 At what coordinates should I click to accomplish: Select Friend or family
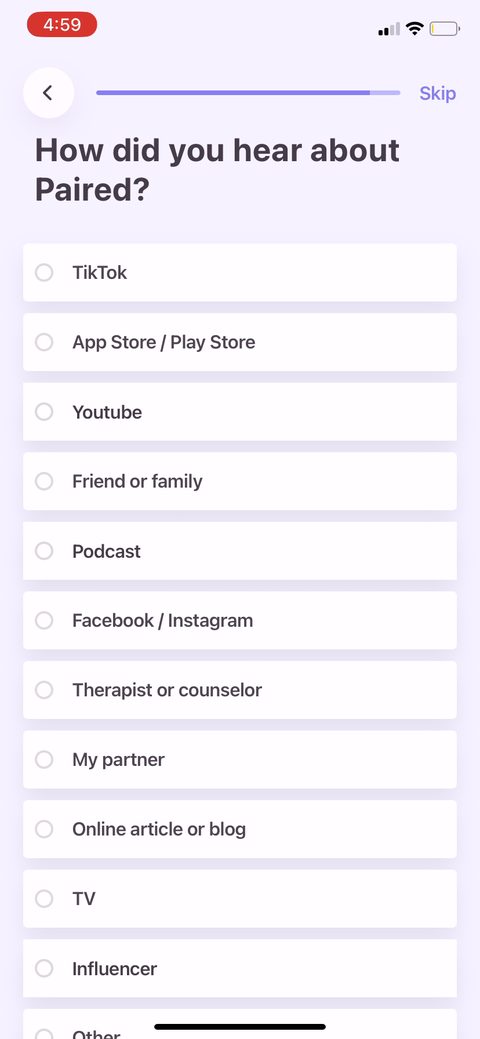(x=240, y=481)
